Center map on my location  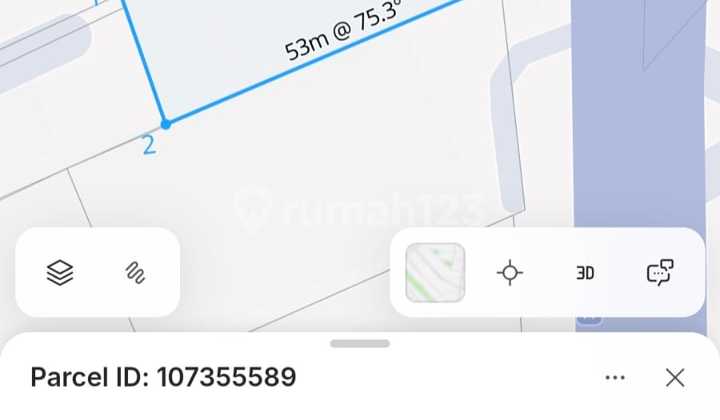(510, 272)
